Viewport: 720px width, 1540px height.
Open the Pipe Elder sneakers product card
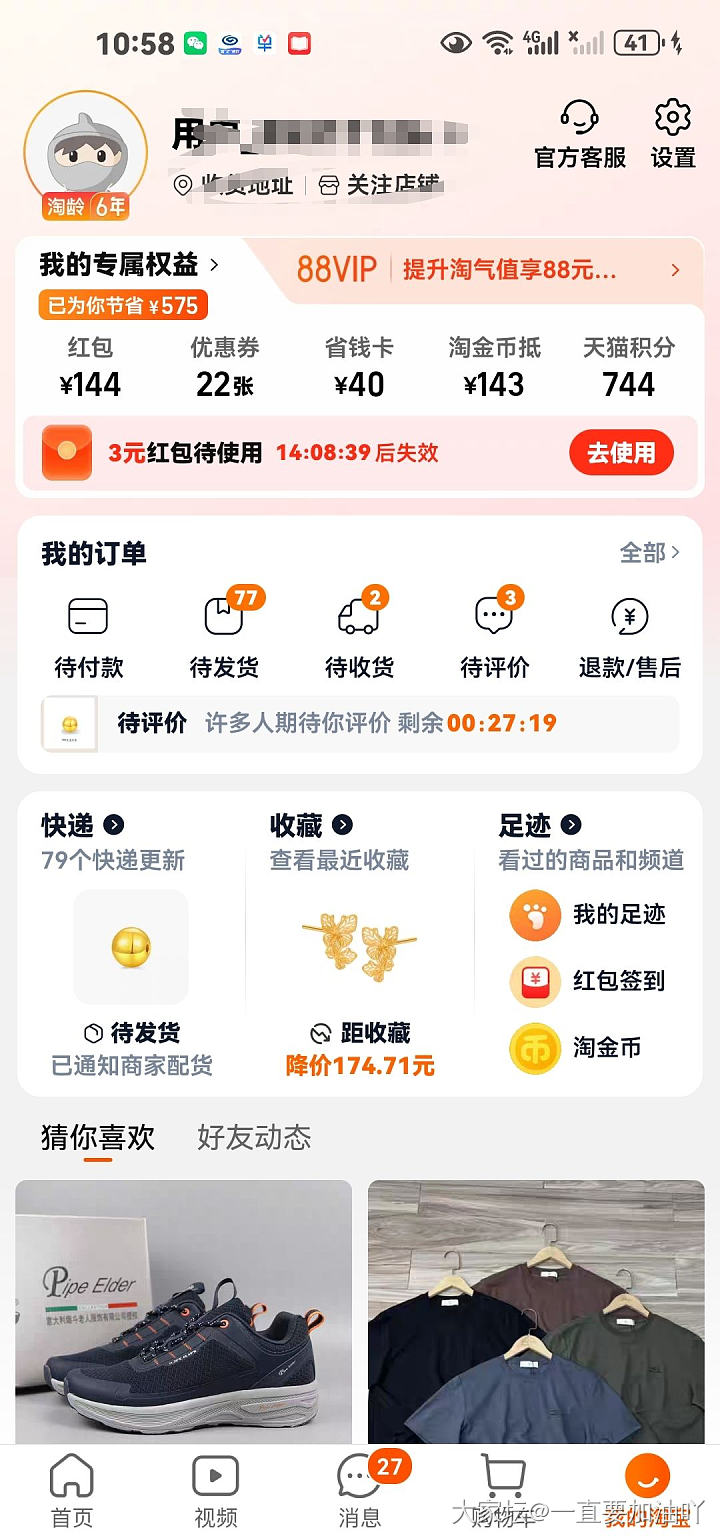pyautogui.click(x=184, y=1310)
